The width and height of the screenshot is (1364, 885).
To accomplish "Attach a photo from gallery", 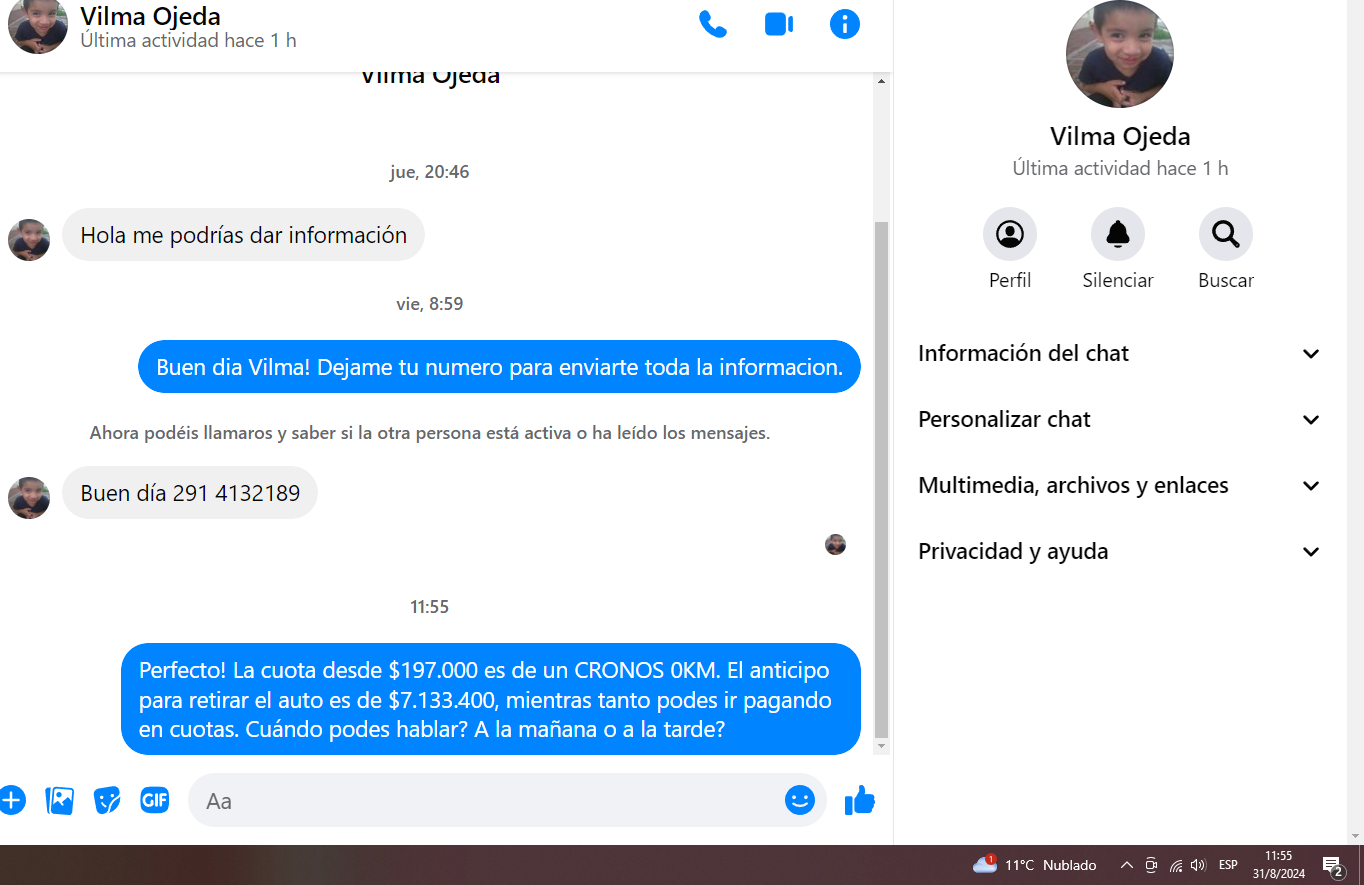I will [x=60, y=800].
